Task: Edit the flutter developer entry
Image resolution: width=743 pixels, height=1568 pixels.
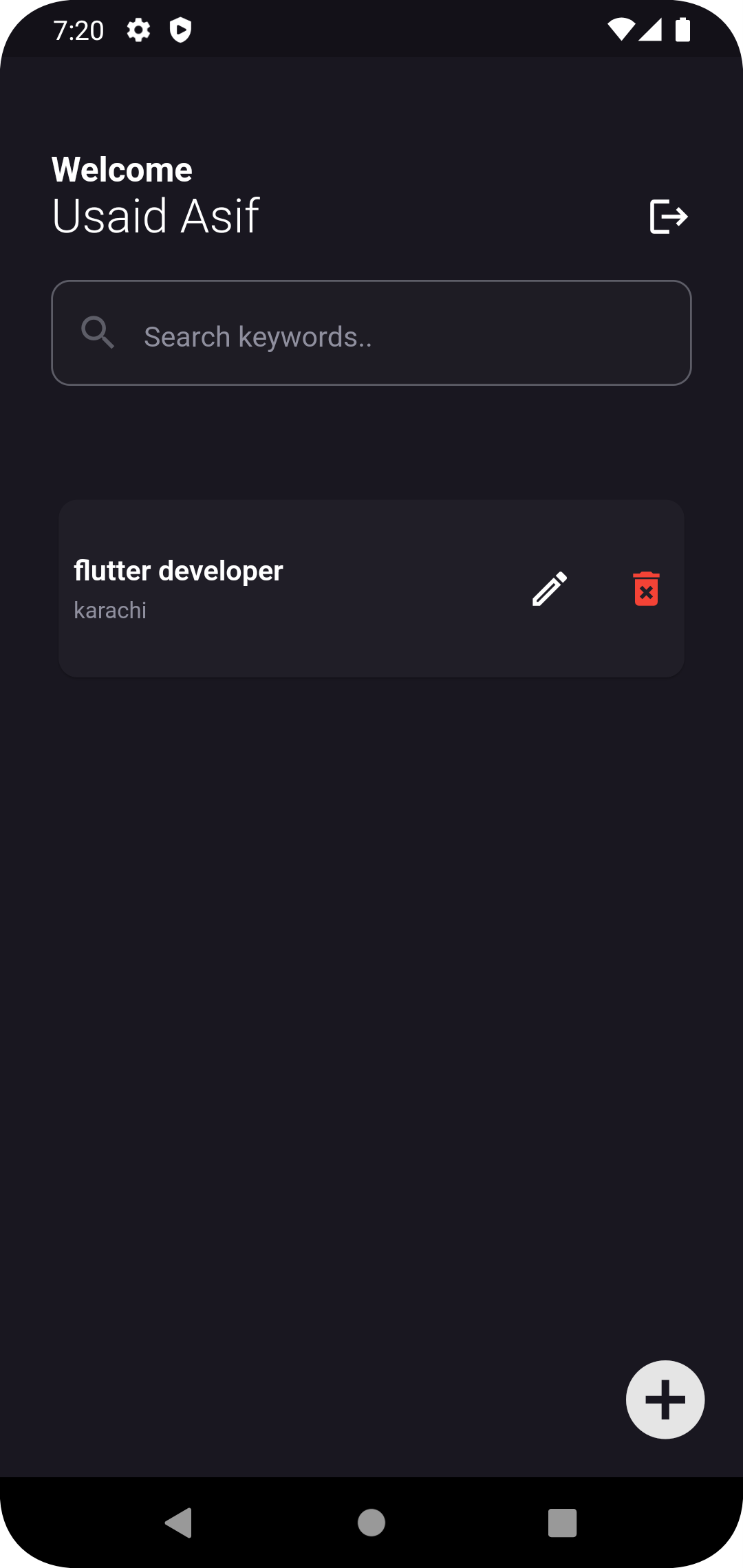Action: (x=550, y=589)
